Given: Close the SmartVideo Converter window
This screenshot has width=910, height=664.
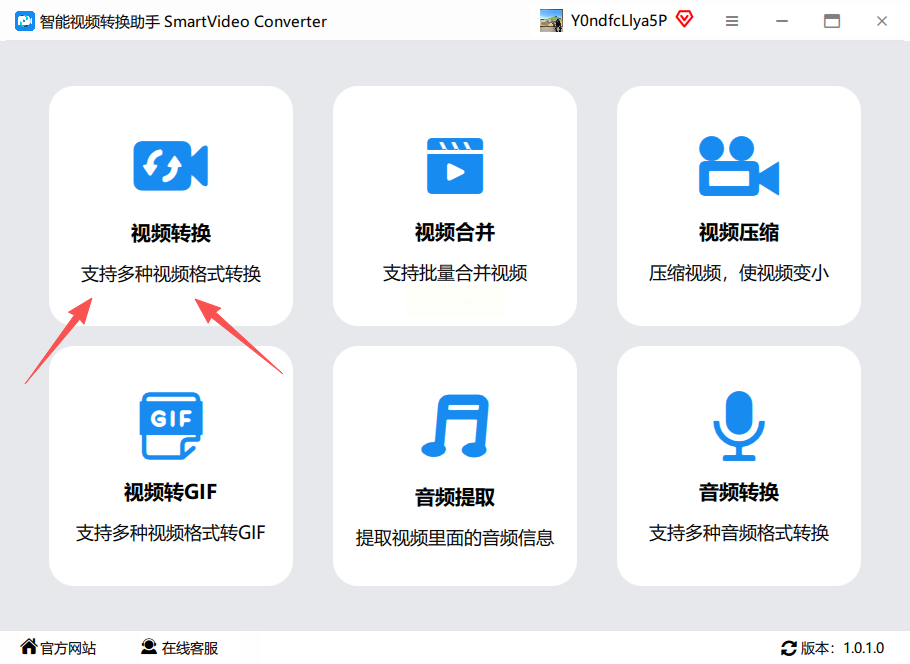Looking at the screenshot, I should [881, 21].
